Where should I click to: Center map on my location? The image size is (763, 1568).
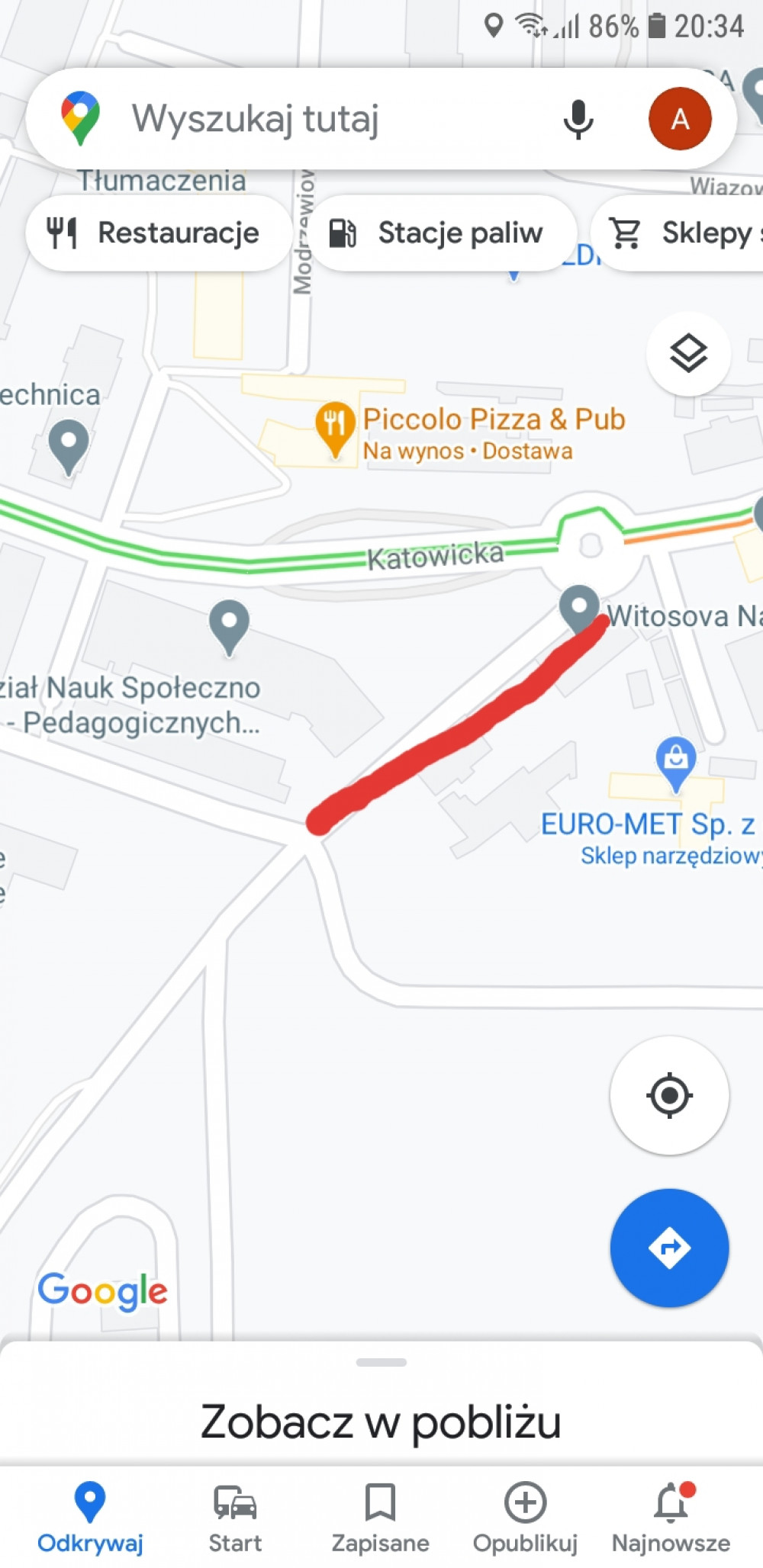pyautogui.click(x=669, y=1095)
